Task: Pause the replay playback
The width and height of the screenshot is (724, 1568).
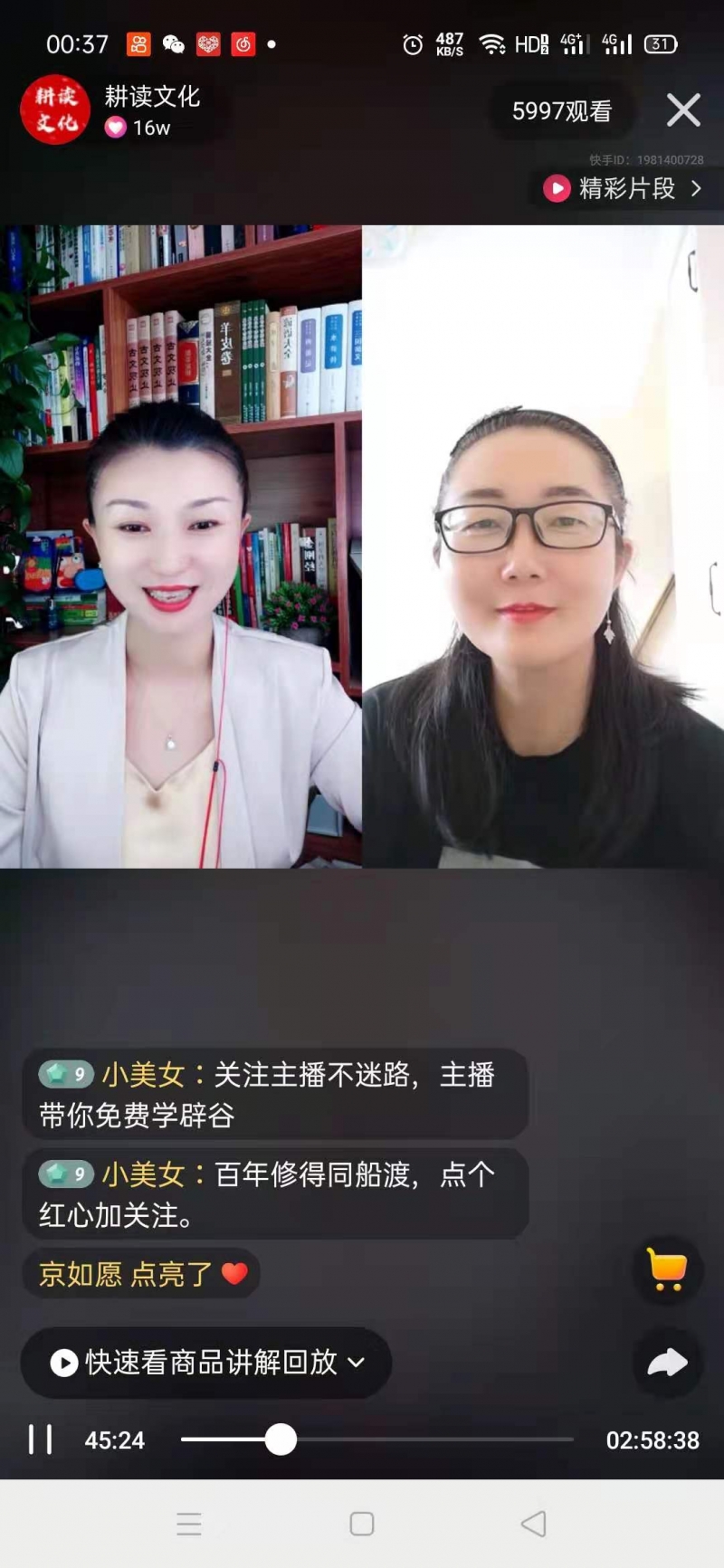Action: click(x=41, y=1440)
